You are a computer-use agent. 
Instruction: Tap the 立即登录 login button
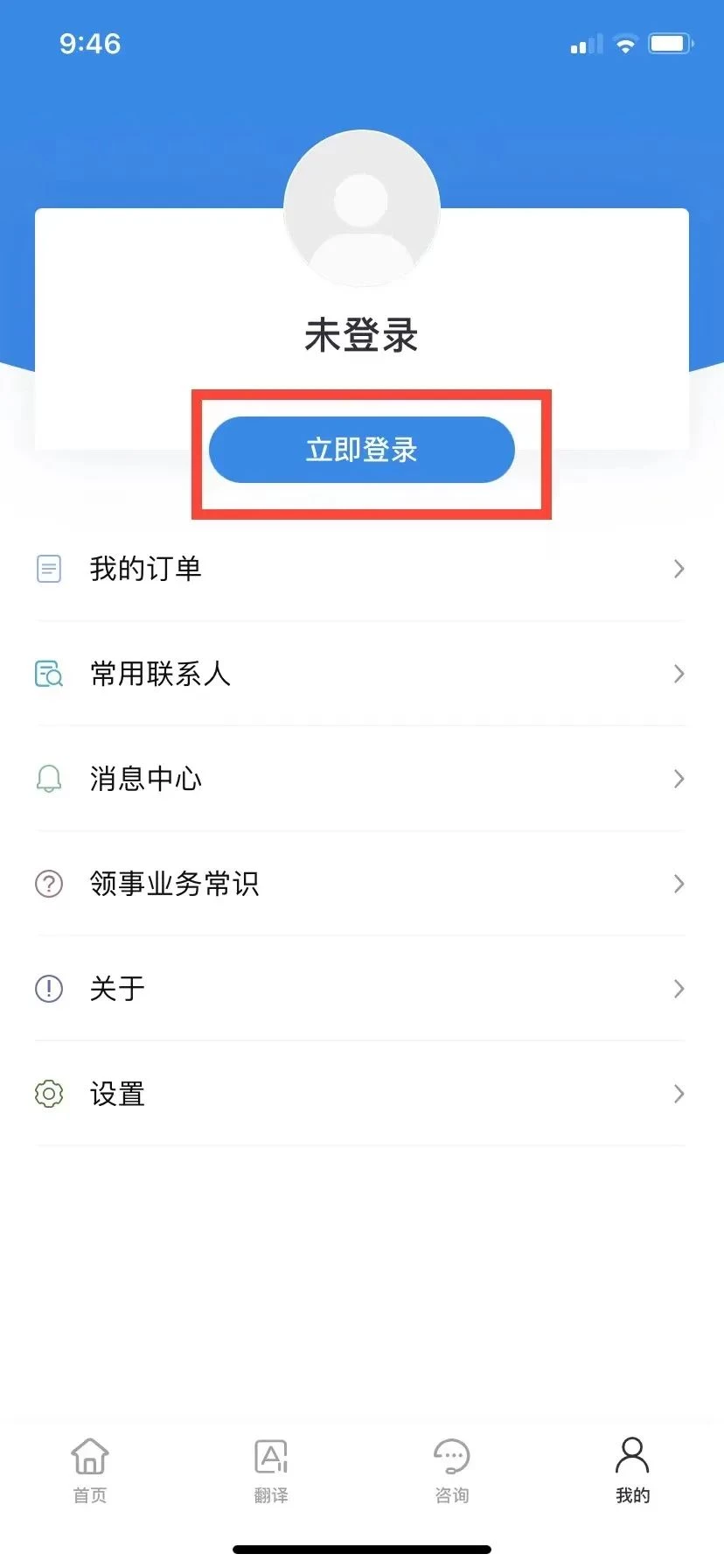(362, 450)
